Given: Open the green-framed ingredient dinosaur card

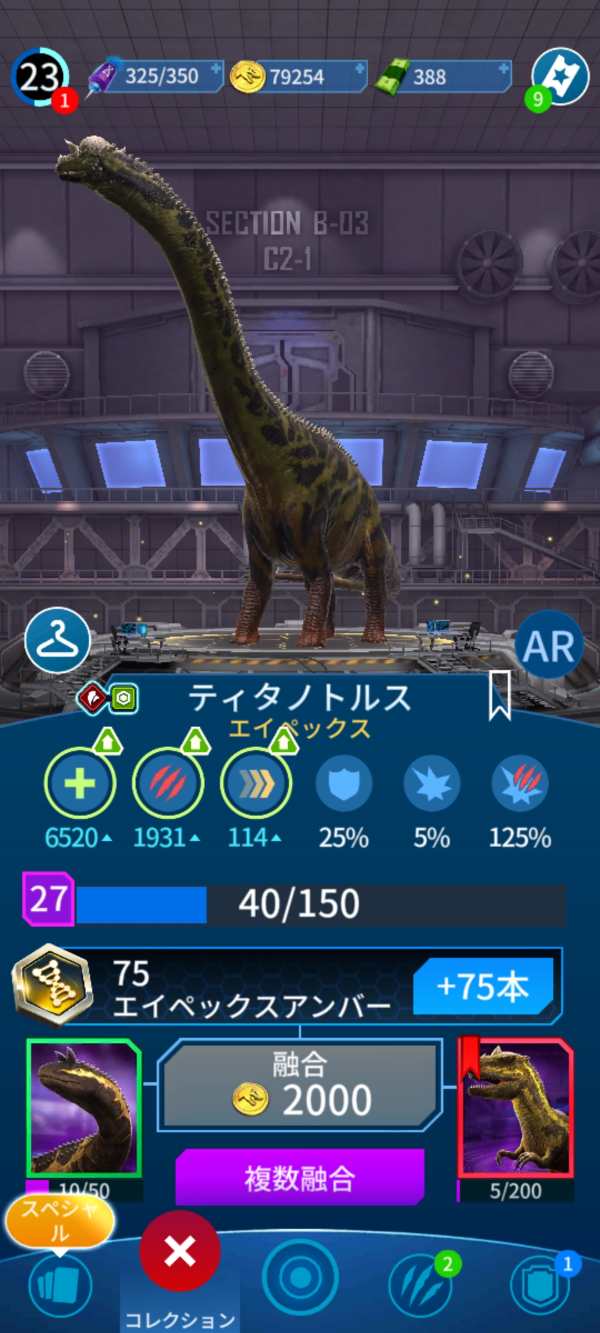Looking at the screenshot, I should [84, 1108].
